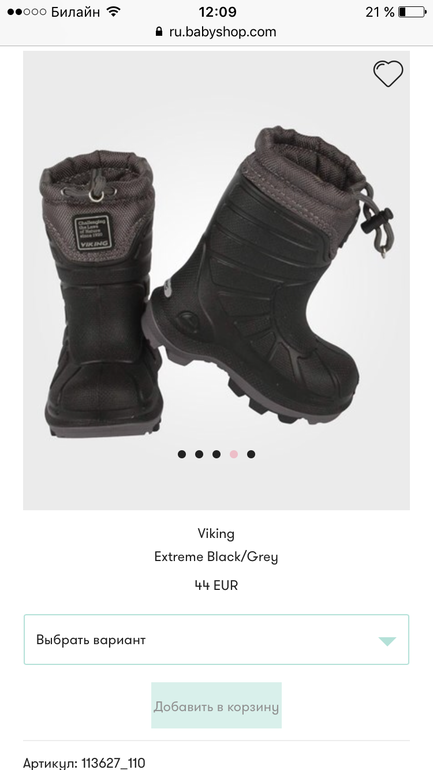Jump to first image via first dot
This screenshot has height=770, width=433.
[182, 454]
